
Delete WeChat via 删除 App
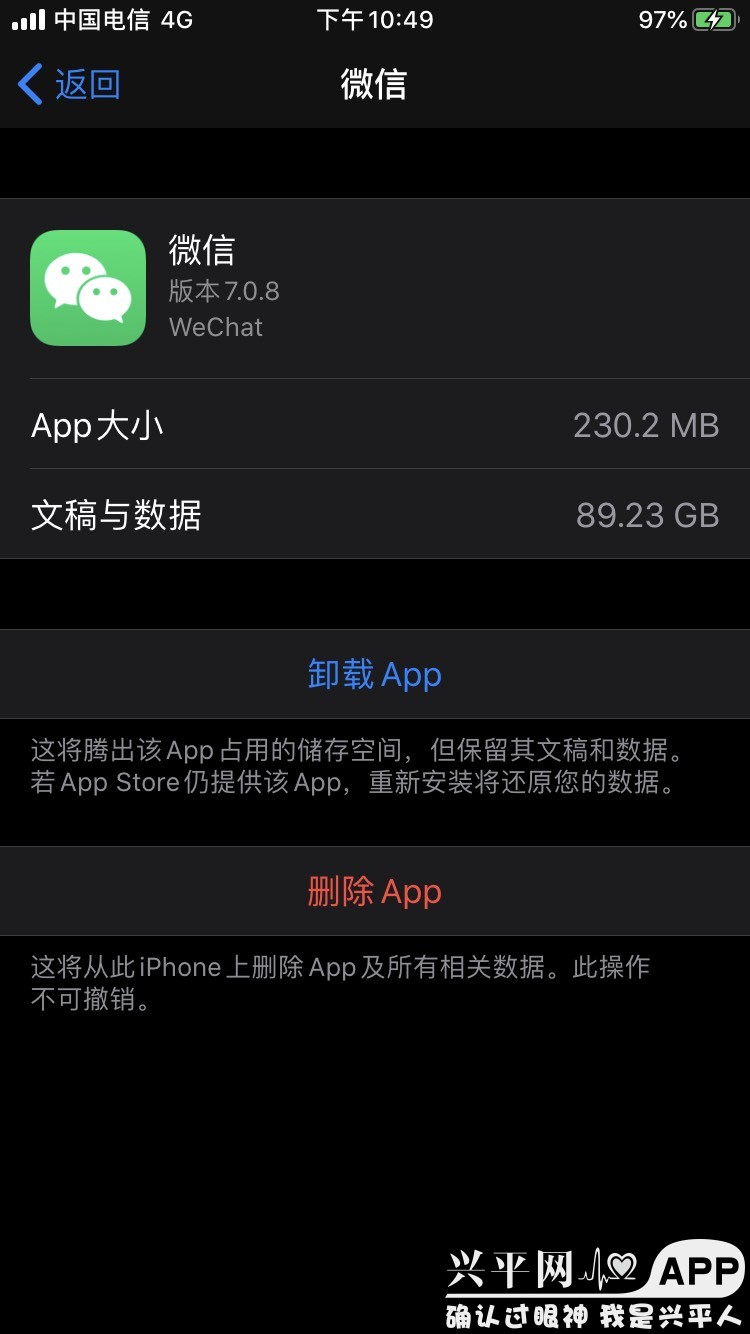375,891
